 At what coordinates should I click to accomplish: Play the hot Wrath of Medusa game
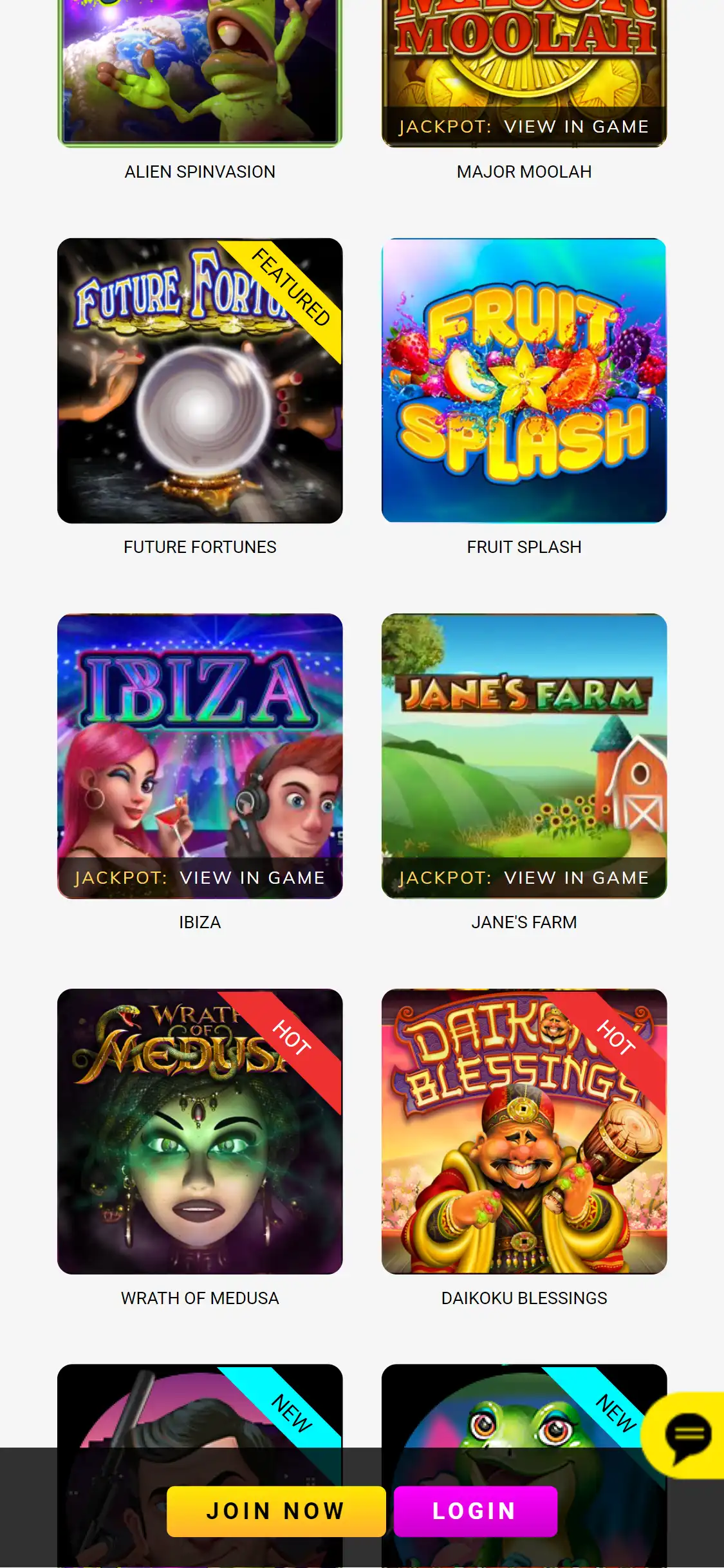(200, 1131)
